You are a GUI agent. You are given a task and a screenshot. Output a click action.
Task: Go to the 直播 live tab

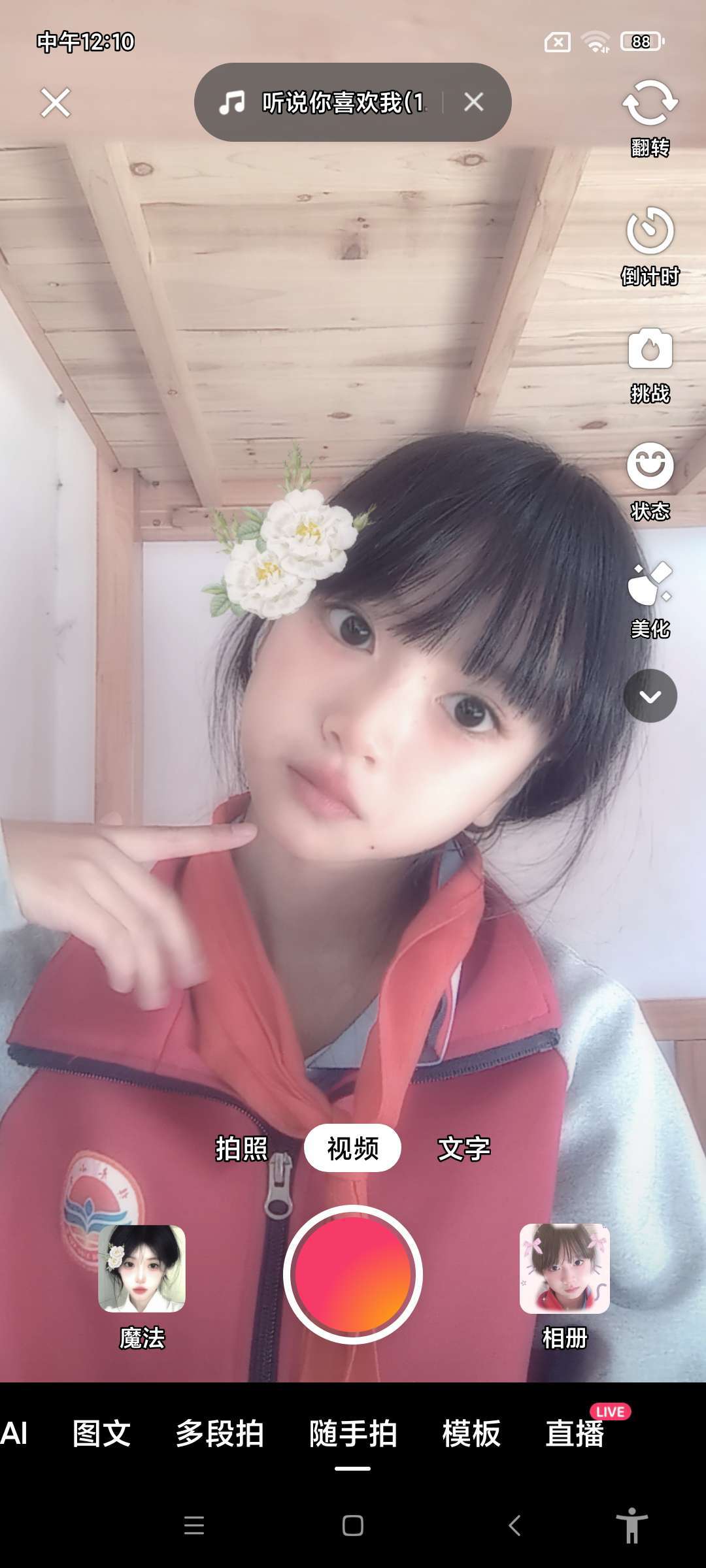(x=575, y=1433)
